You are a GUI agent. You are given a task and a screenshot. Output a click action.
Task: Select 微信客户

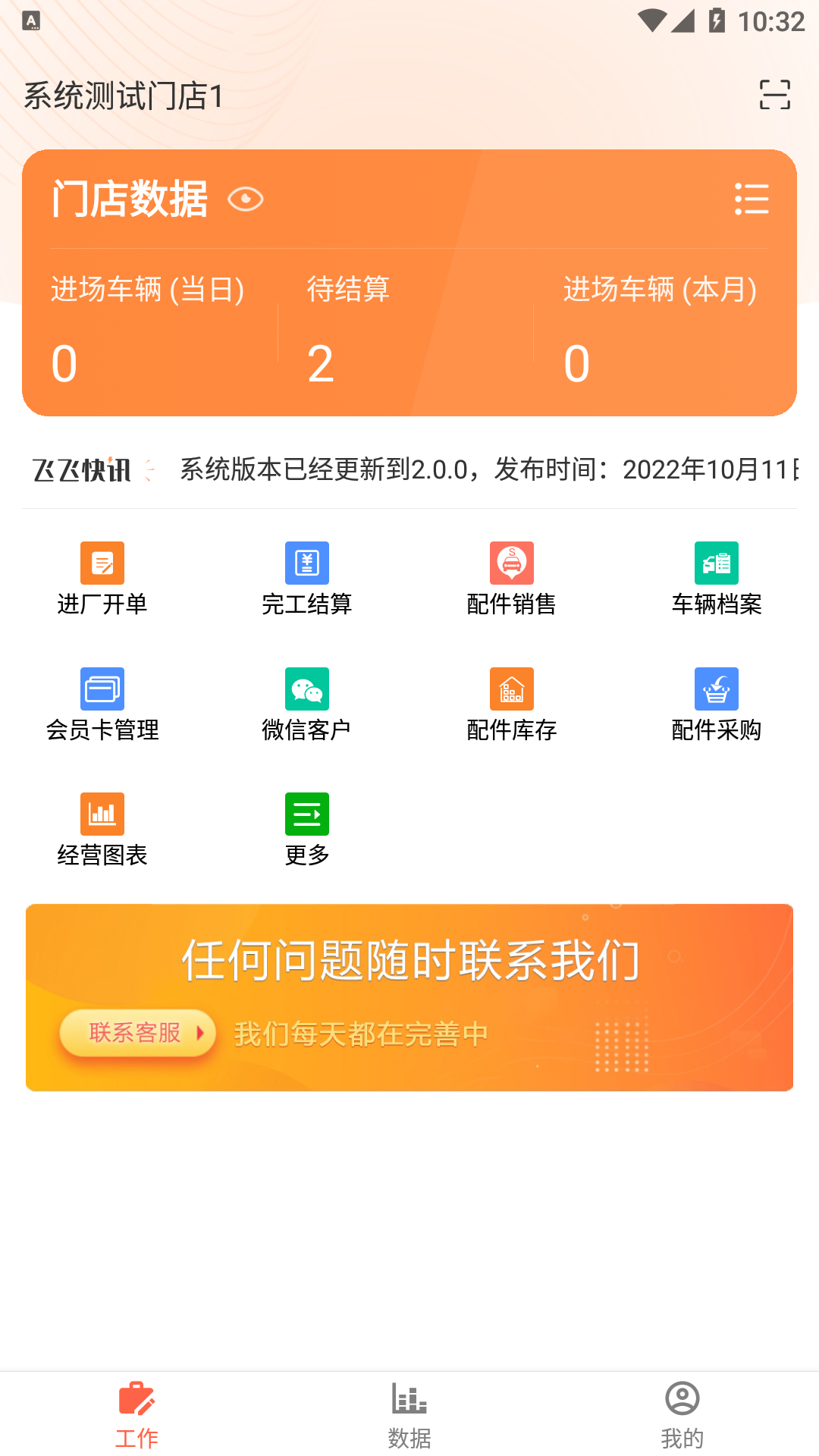point(307,704)
